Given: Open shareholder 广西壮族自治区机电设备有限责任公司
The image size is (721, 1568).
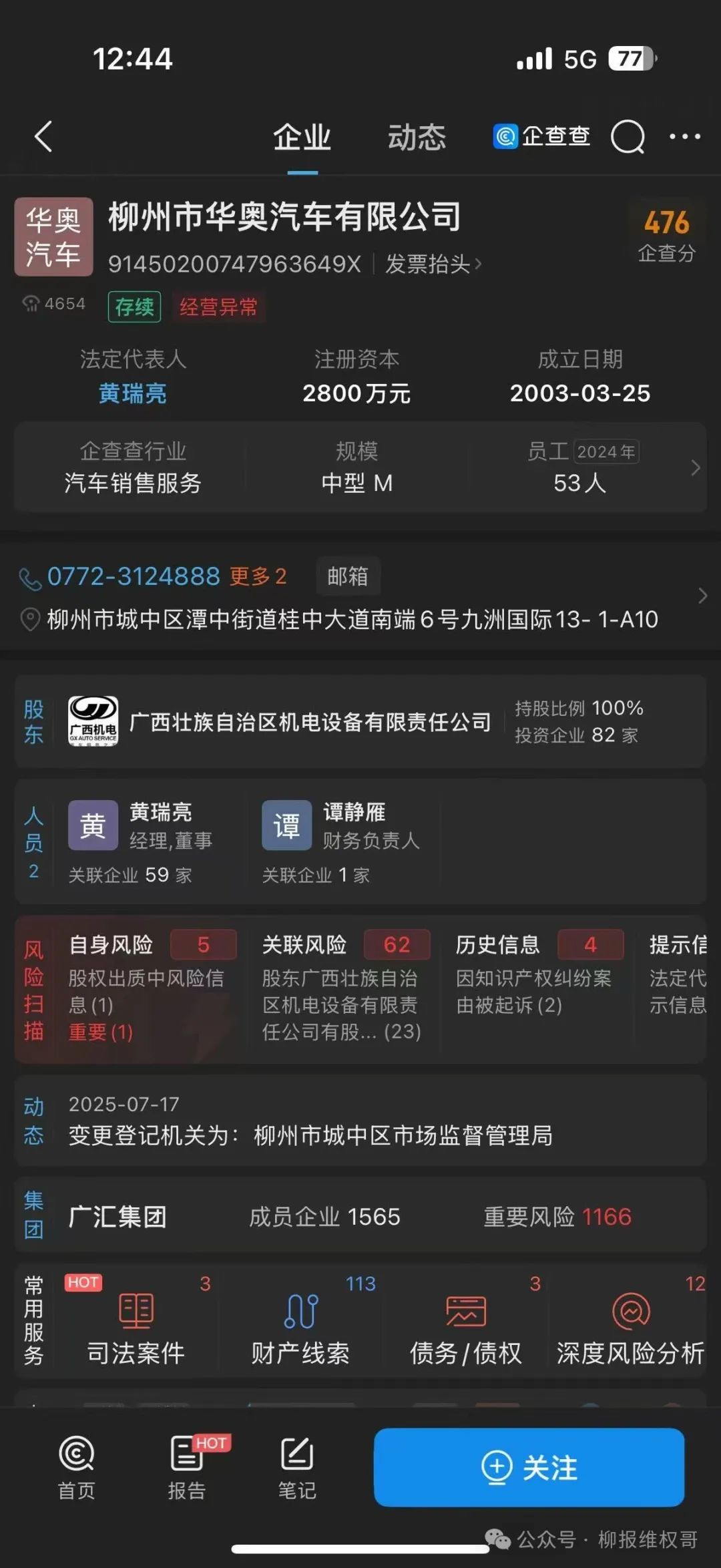Looking at the screenshot, I should [310, 722].
